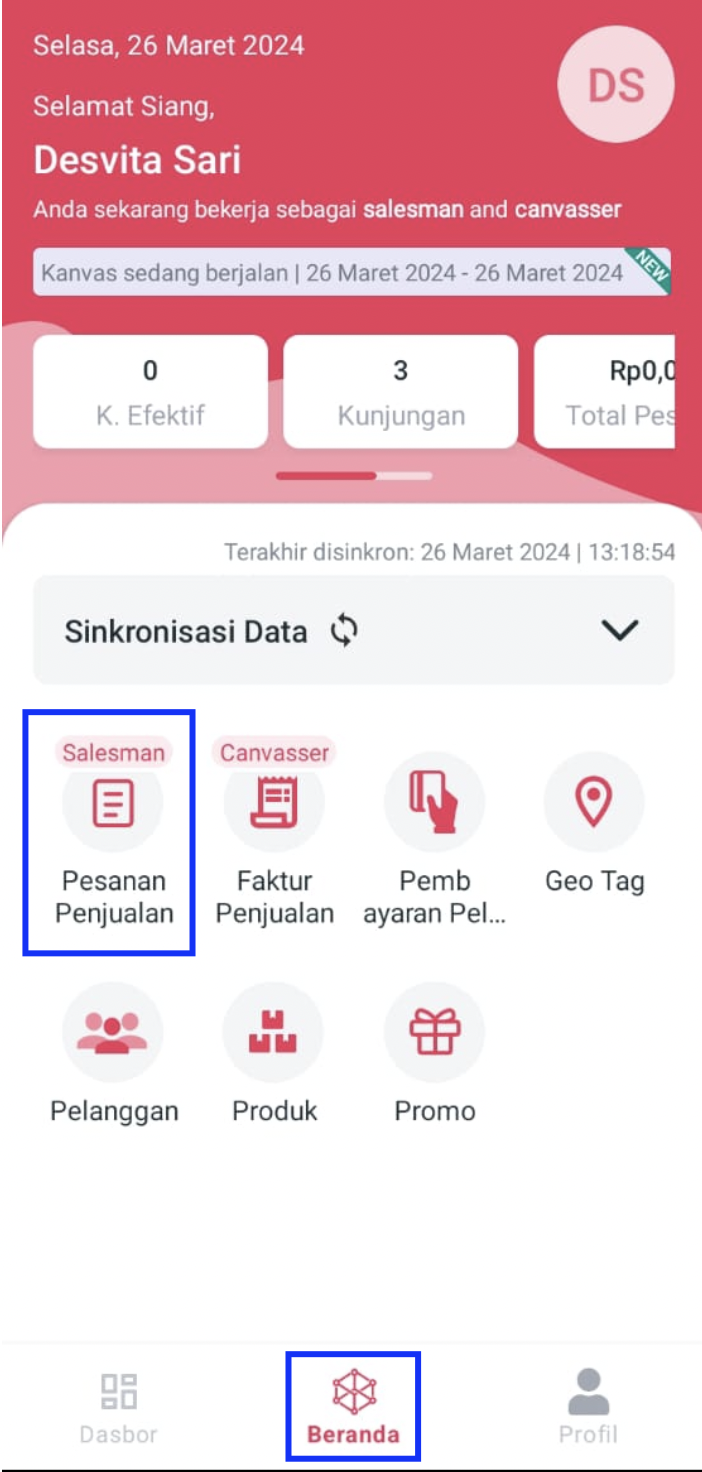Tap the K. Efektif stat card

point(150,391)
